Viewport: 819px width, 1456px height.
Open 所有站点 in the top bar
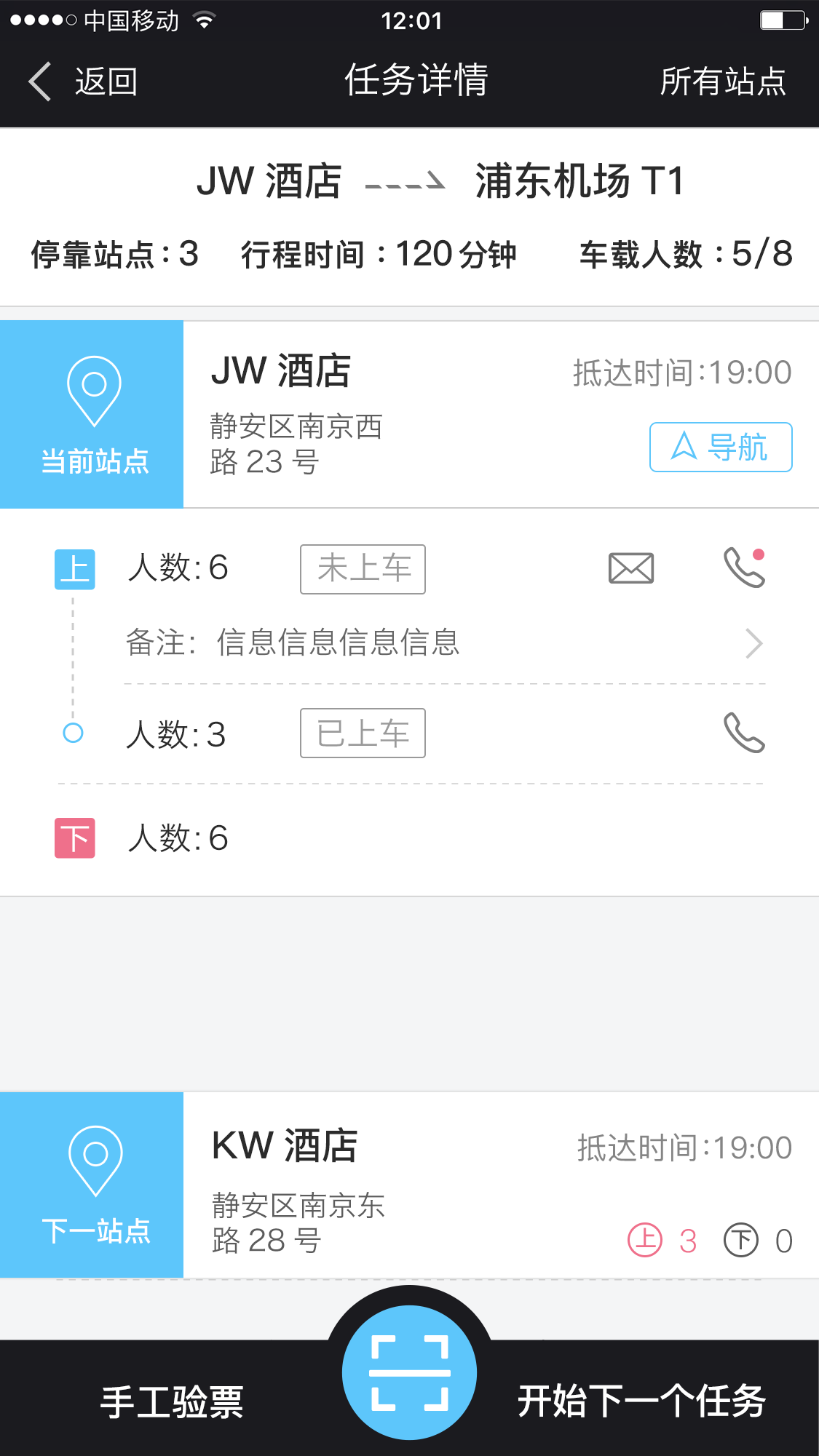724,82
